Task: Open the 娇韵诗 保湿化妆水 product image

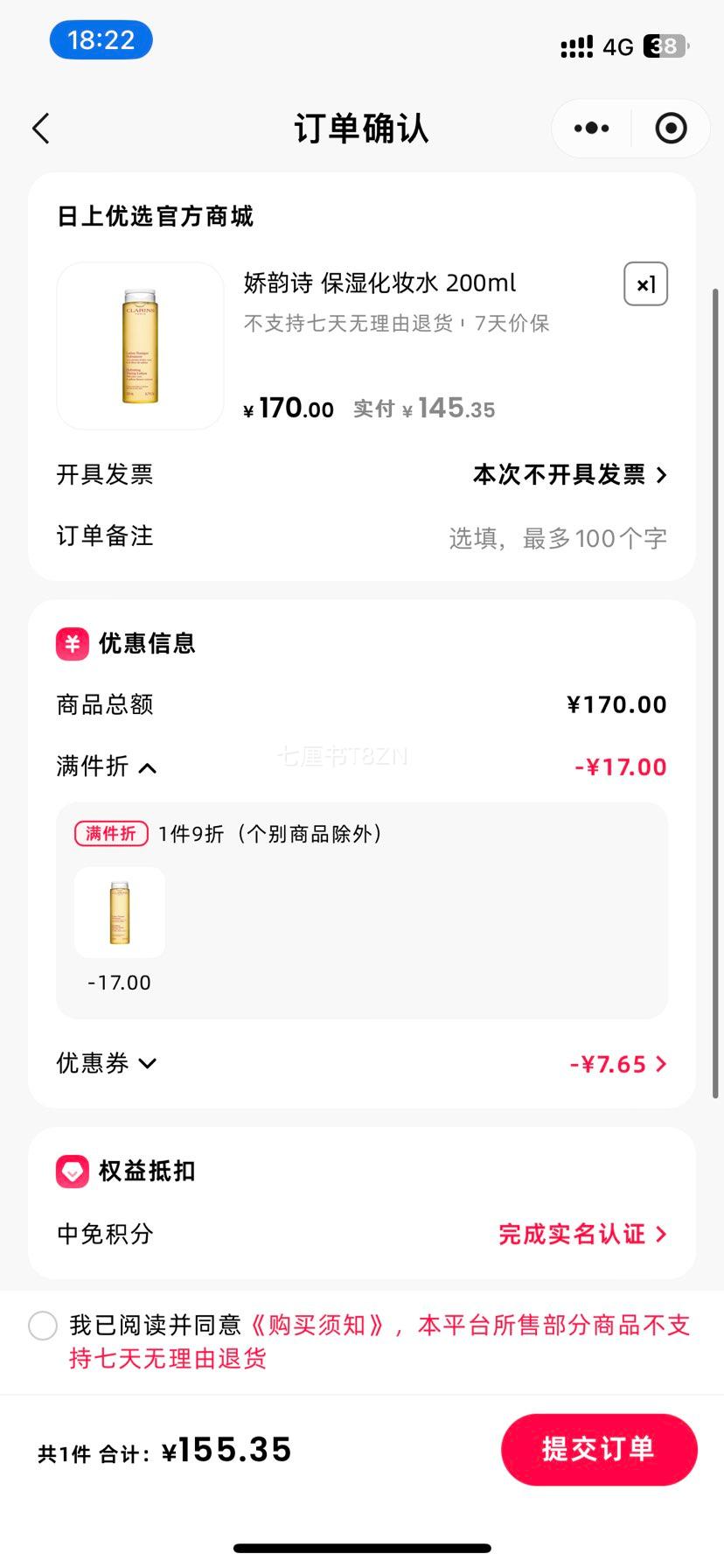Action: coord(140,346)
